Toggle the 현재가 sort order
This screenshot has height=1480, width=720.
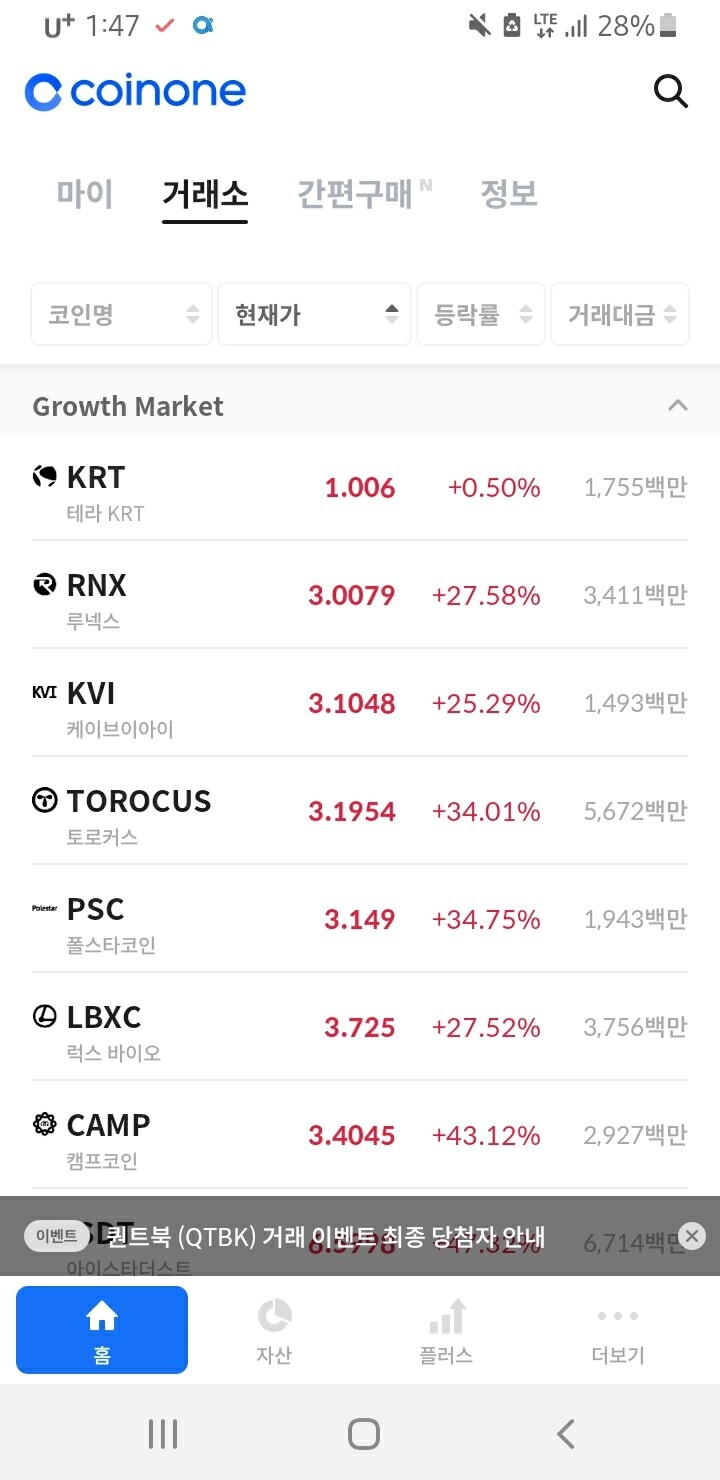tap(314, 314)
